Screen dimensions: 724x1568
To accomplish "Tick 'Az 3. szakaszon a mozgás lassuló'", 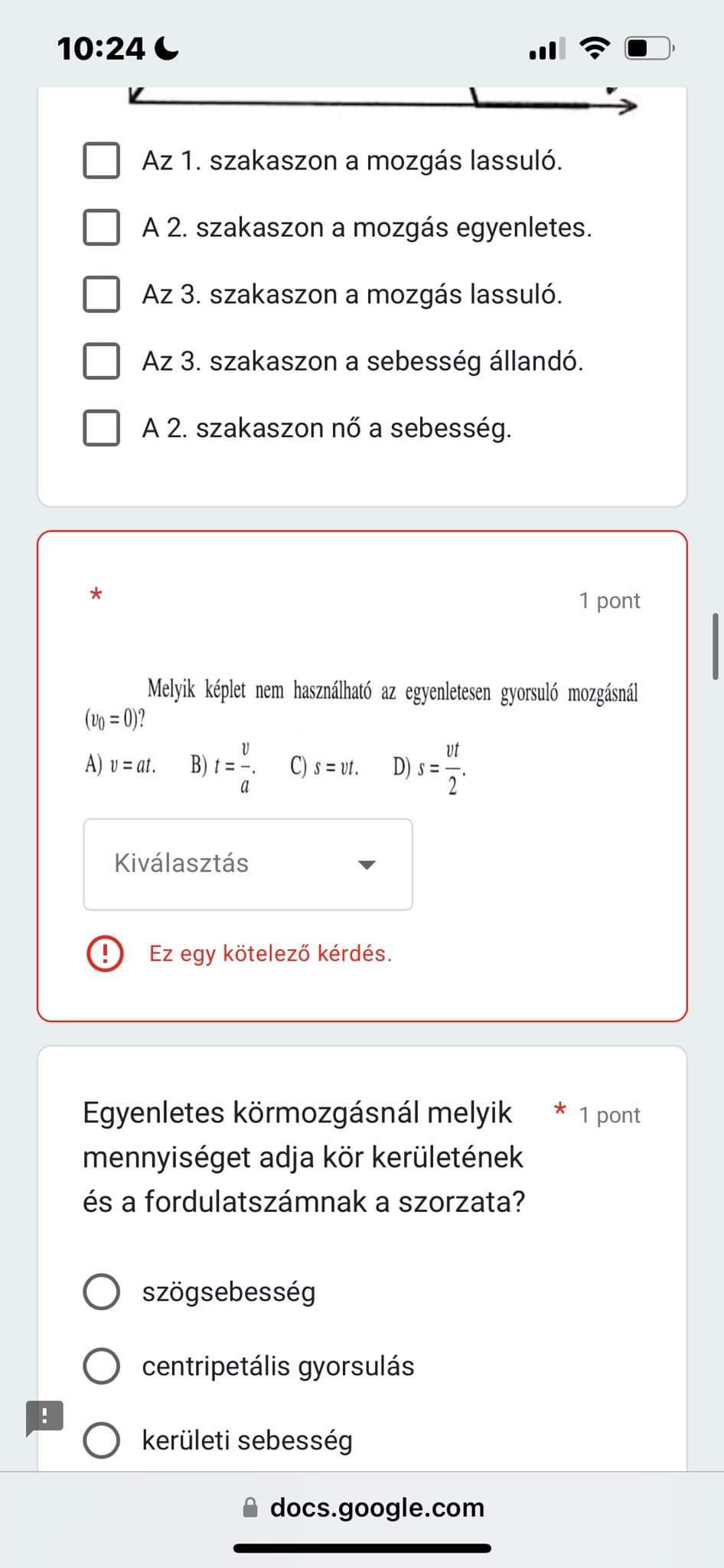I will (101, 294).
